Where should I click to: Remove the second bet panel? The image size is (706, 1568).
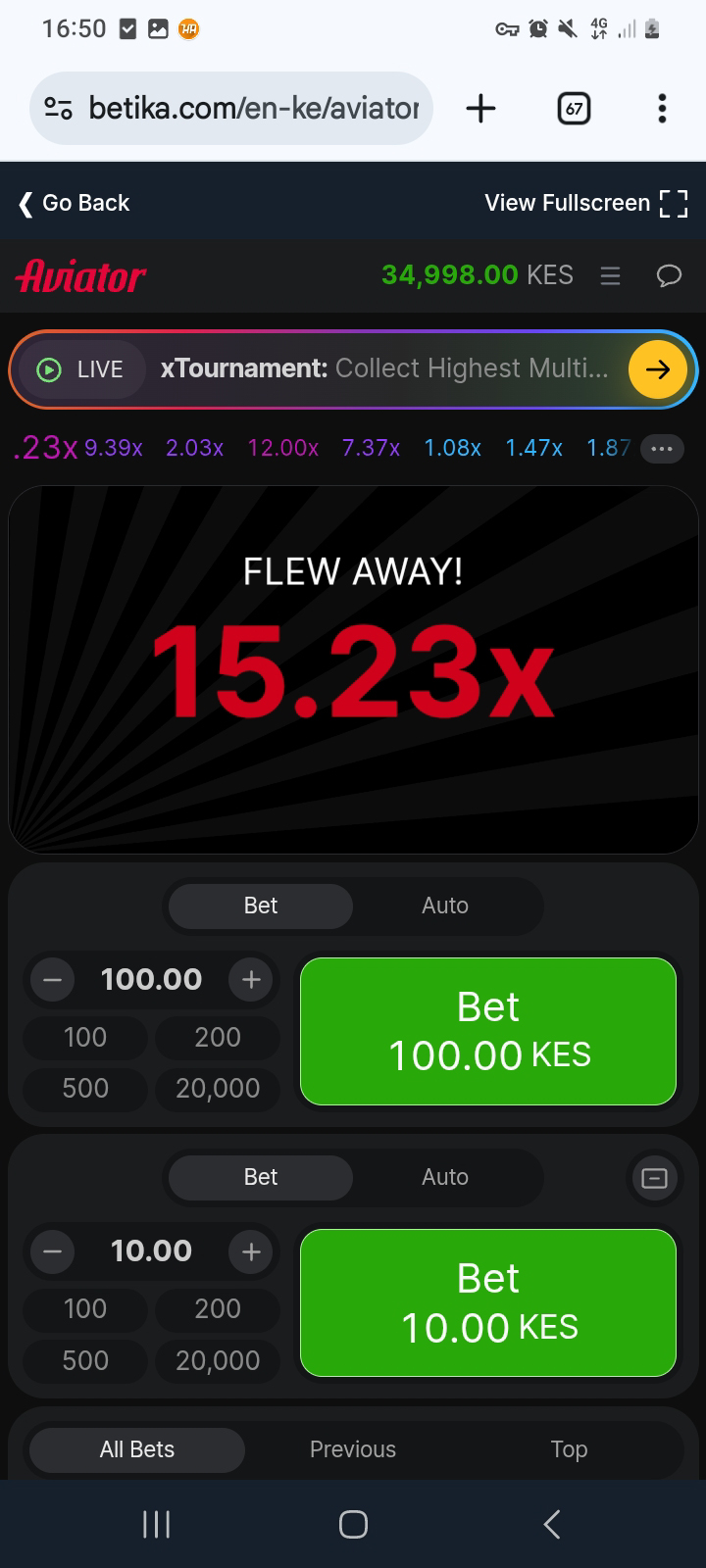654,1178
